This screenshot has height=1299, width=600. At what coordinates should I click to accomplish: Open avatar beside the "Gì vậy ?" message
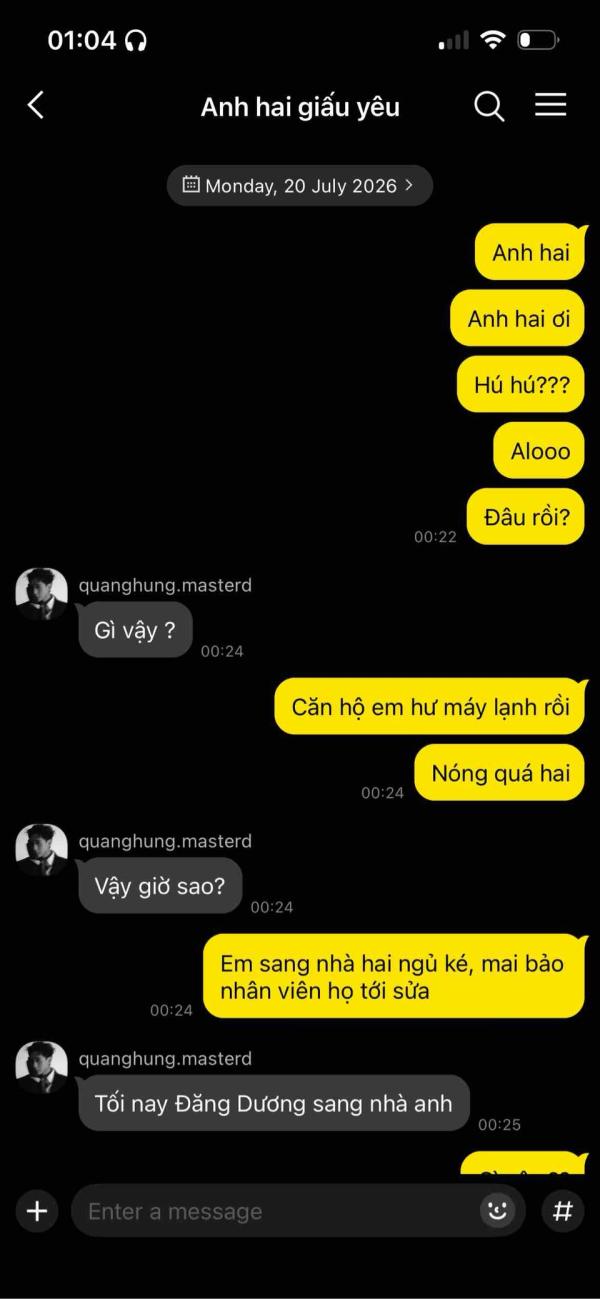point(42,595)
